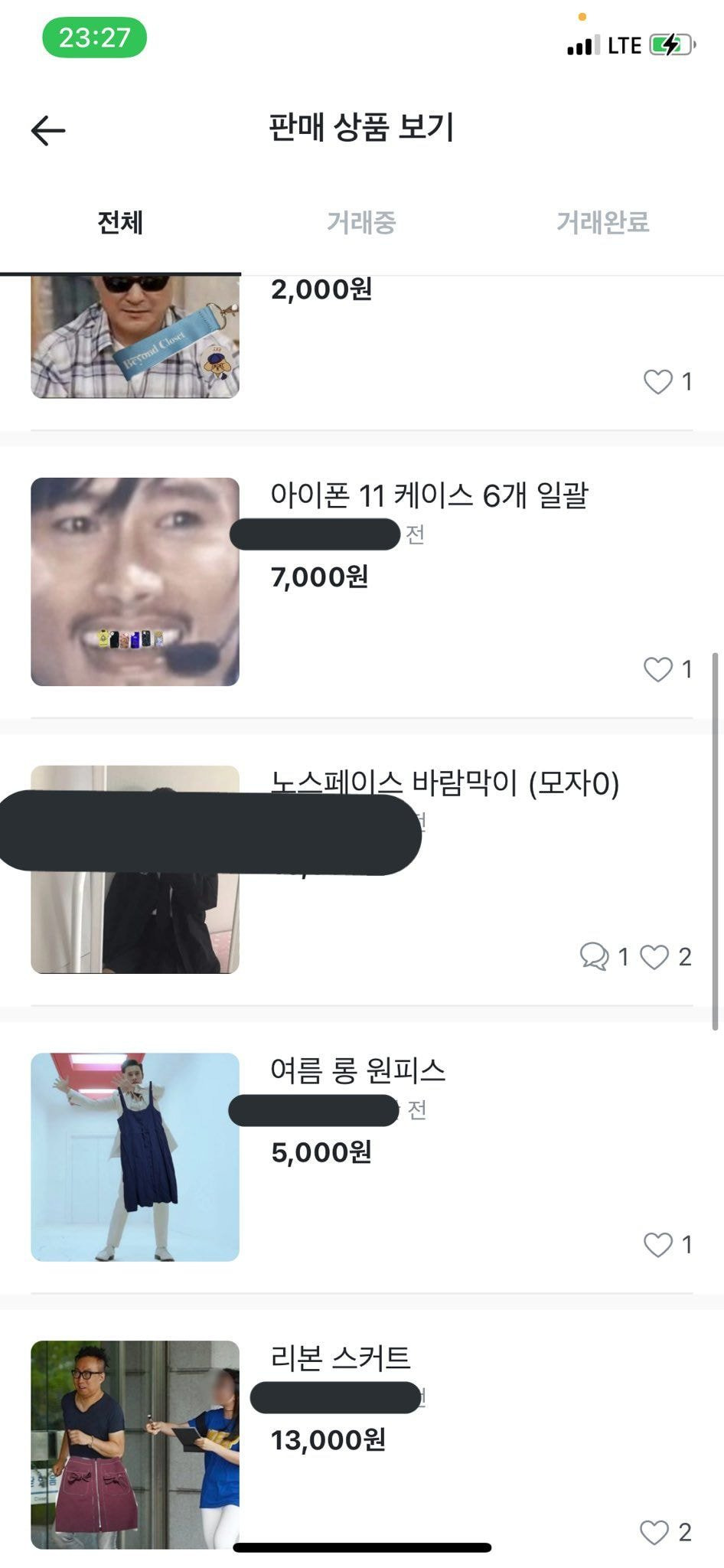Switch to the 거래중 tab
Image resolution: width=724 pixels, height=1568 pixels.
click(x=361, y=223)
